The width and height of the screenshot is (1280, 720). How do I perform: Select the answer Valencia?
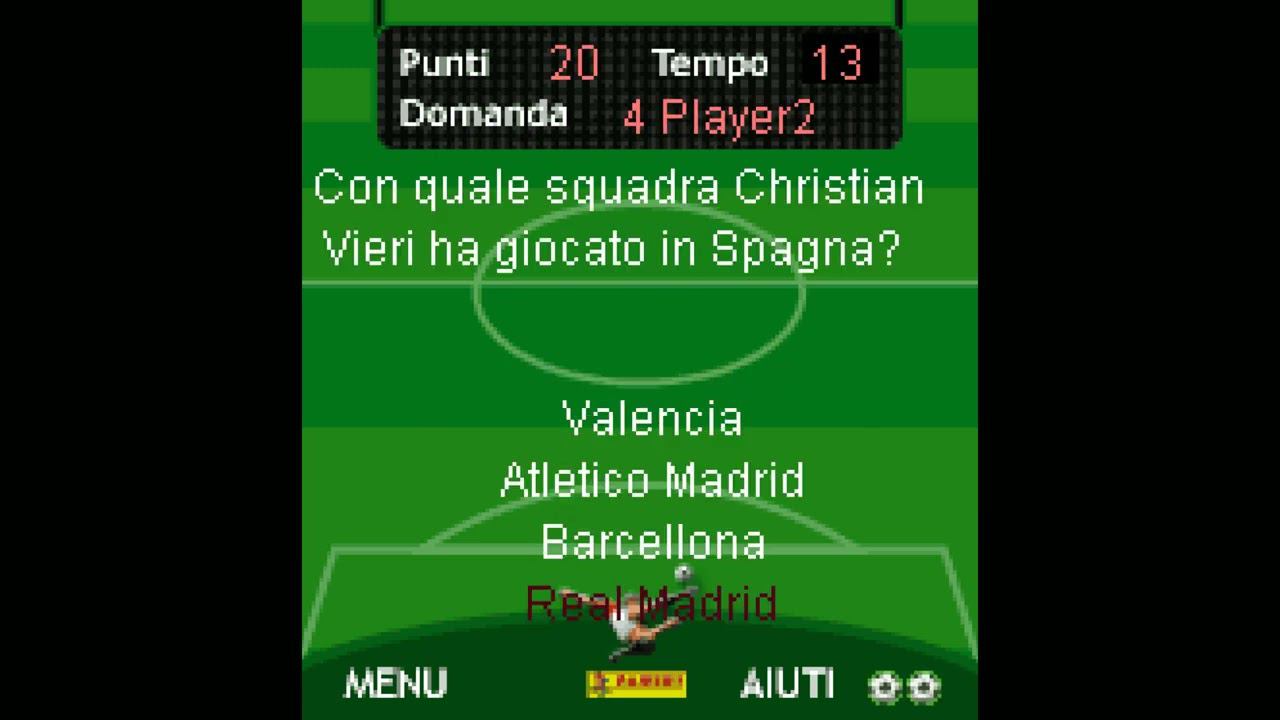pos(652,418)
